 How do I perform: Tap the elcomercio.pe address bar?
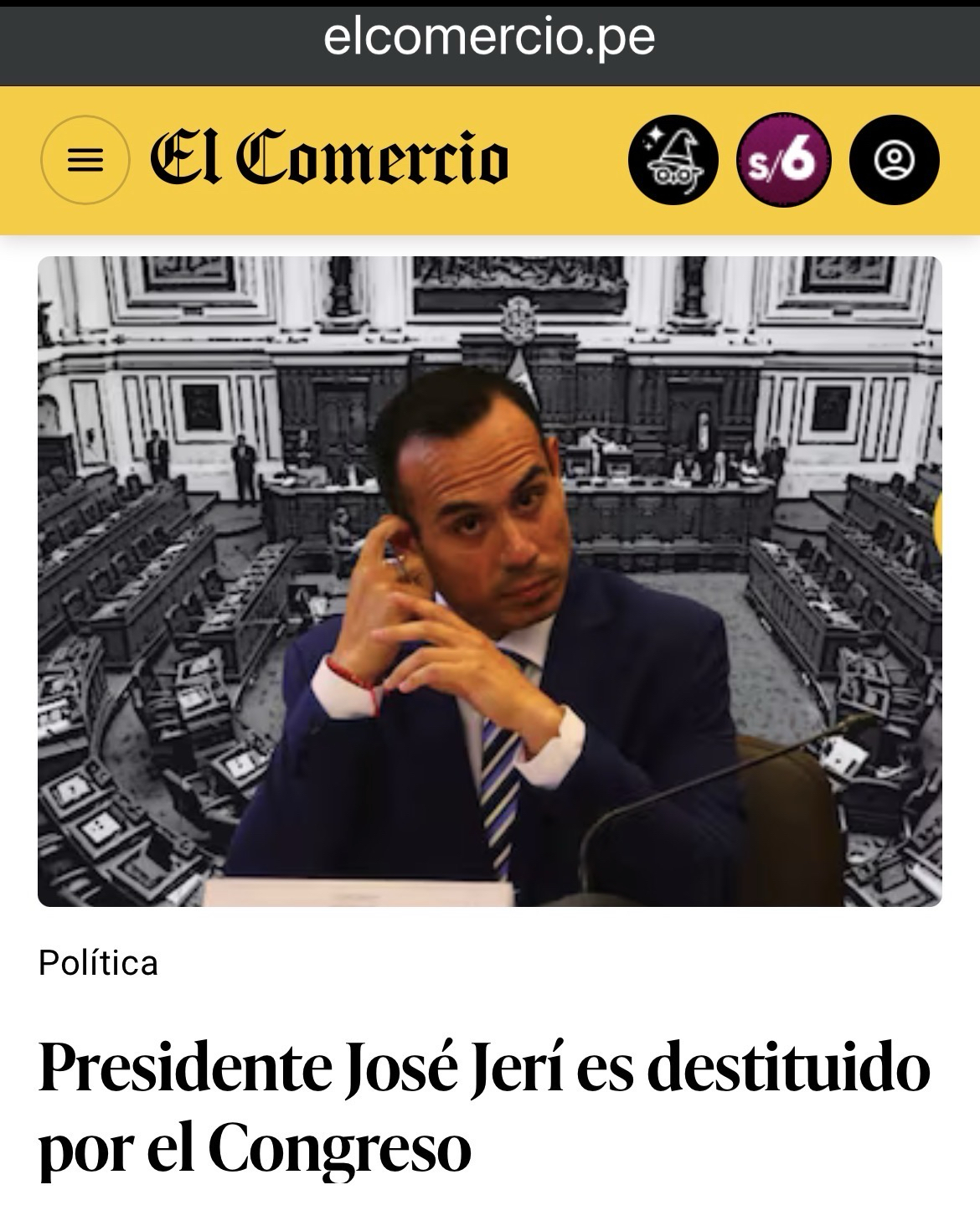coord(490,38)
